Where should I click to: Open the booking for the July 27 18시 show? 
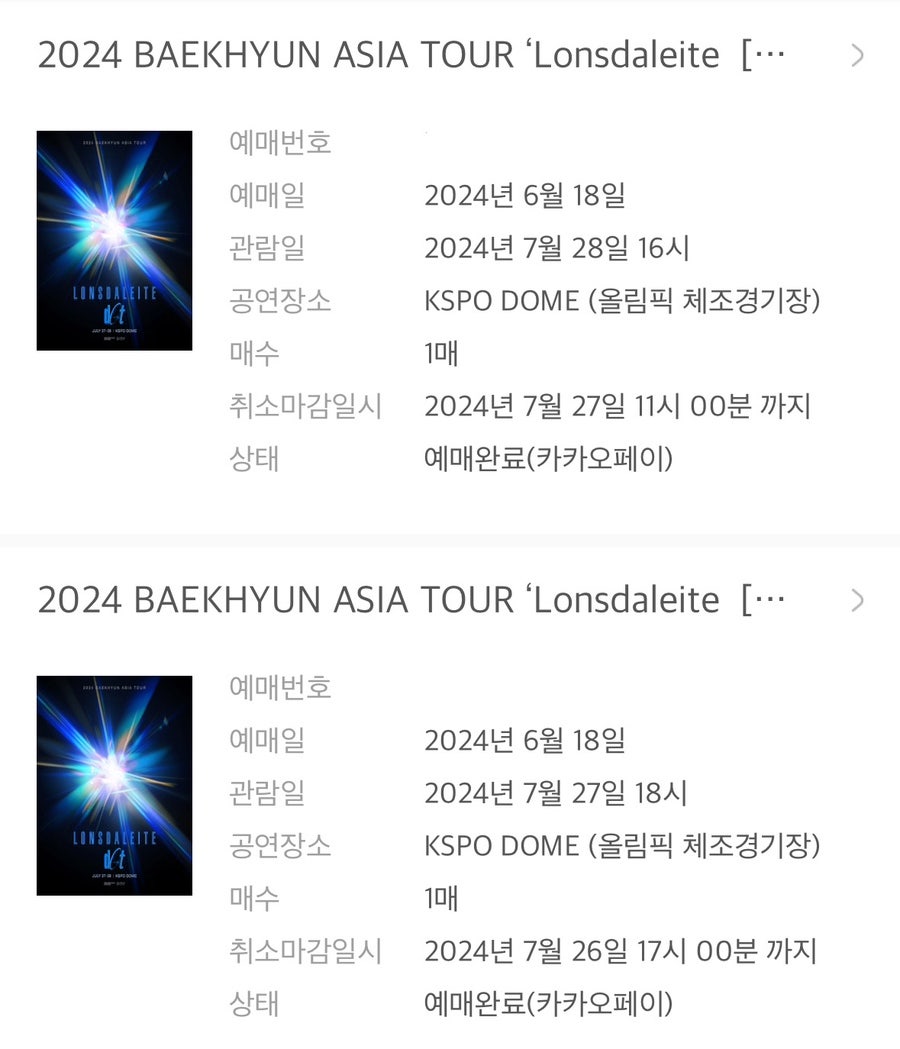coord(856,600)
